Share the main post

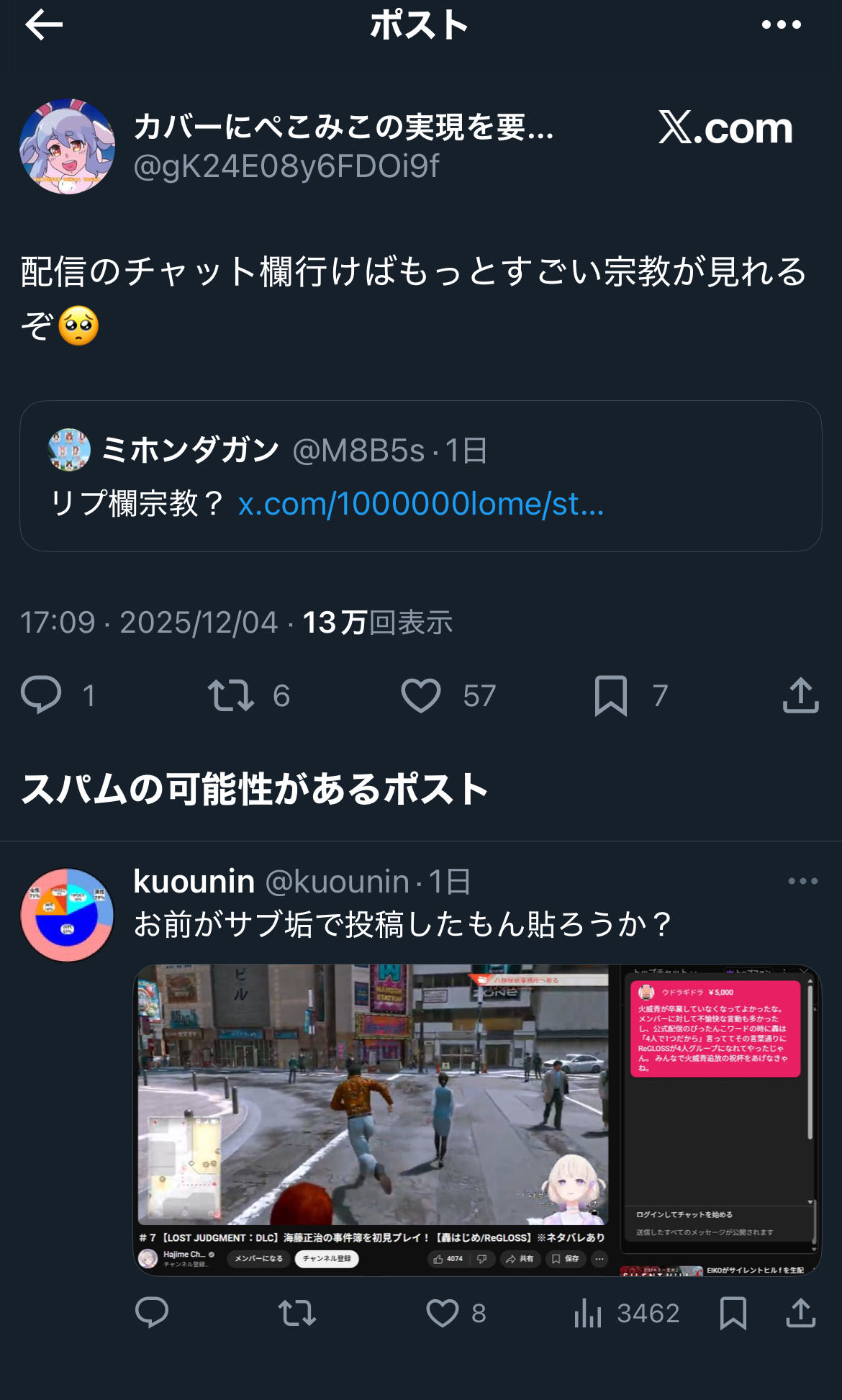pyautogui.click(x=800, y=695)
